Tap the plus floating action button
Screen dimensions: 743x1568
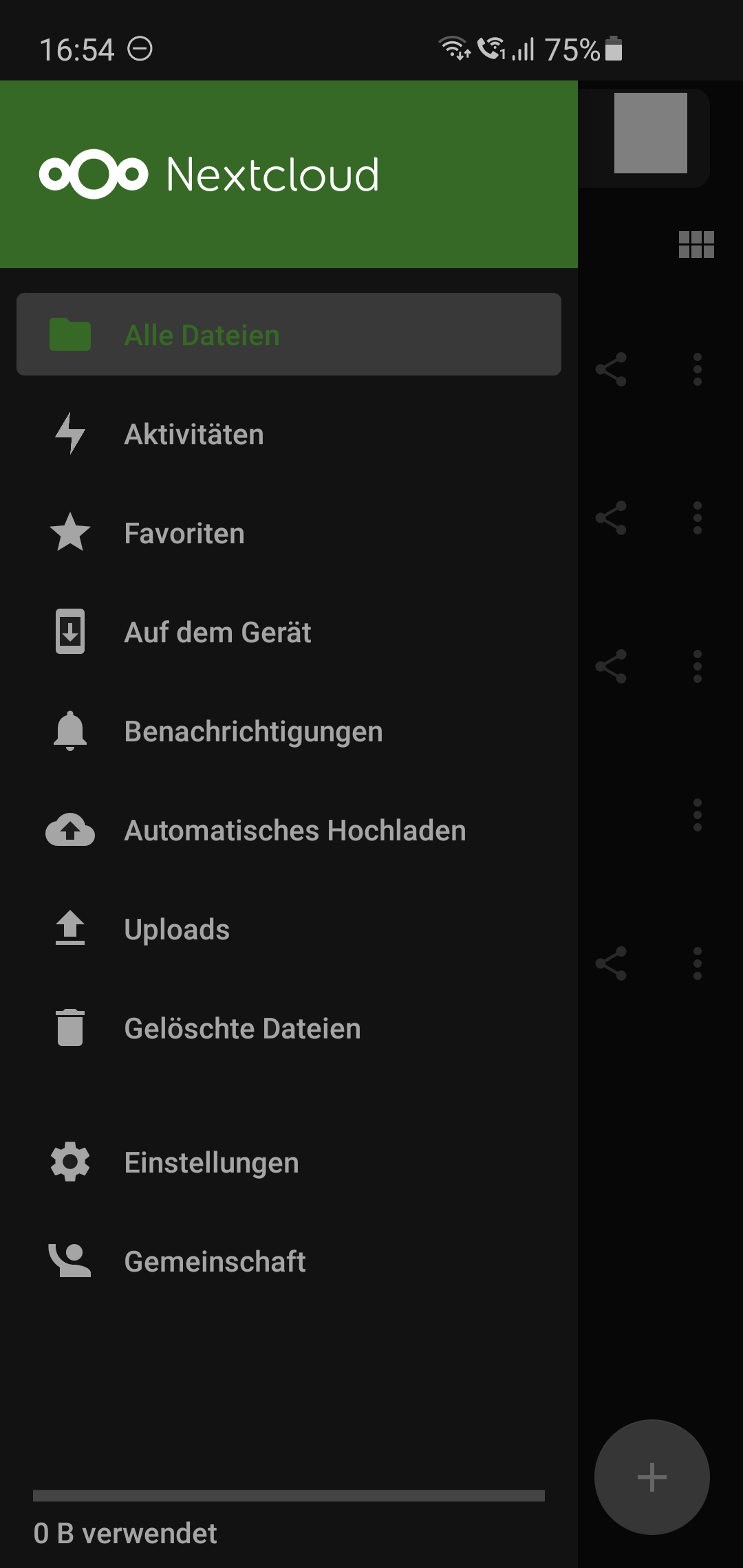click(x=652, y=1477)
